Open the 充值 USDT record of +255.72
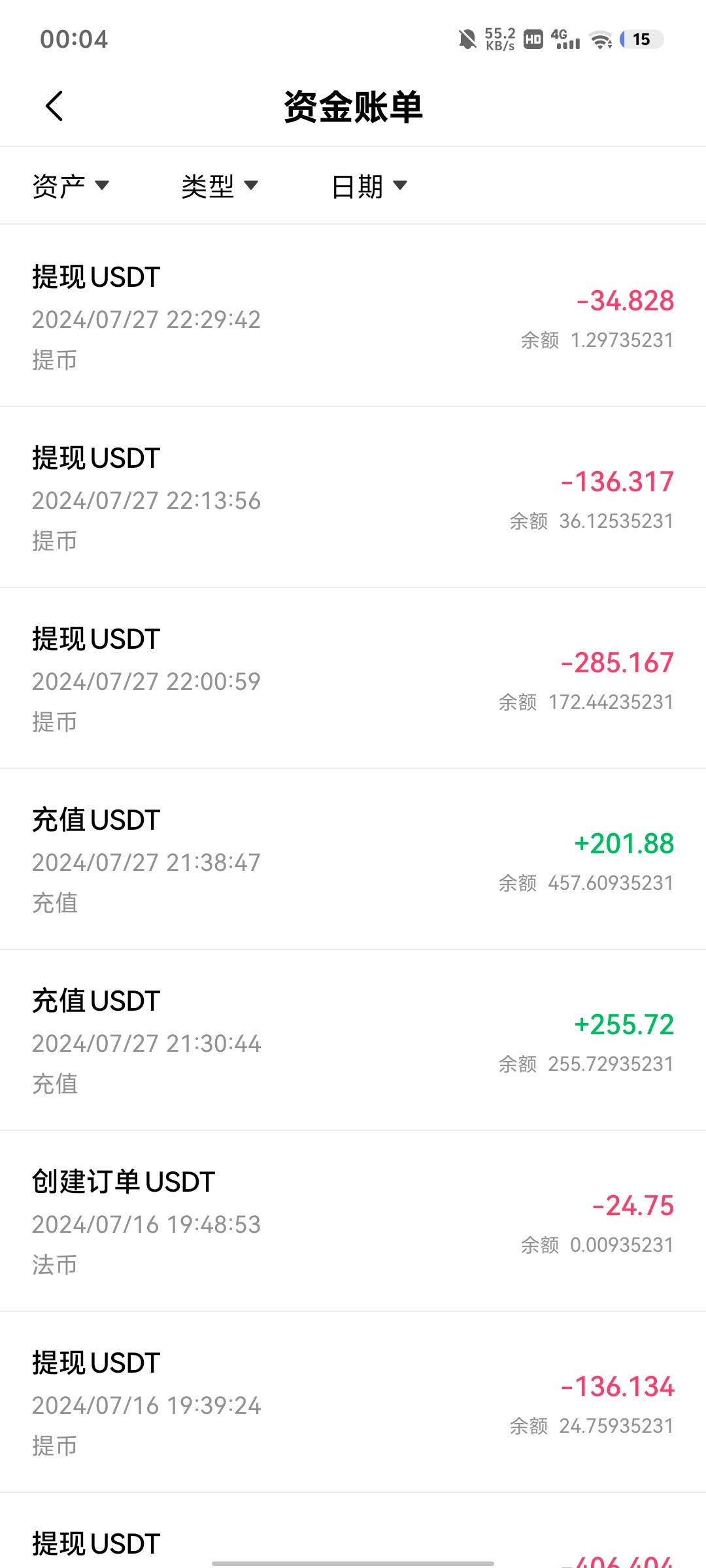 coord(353,1041)
